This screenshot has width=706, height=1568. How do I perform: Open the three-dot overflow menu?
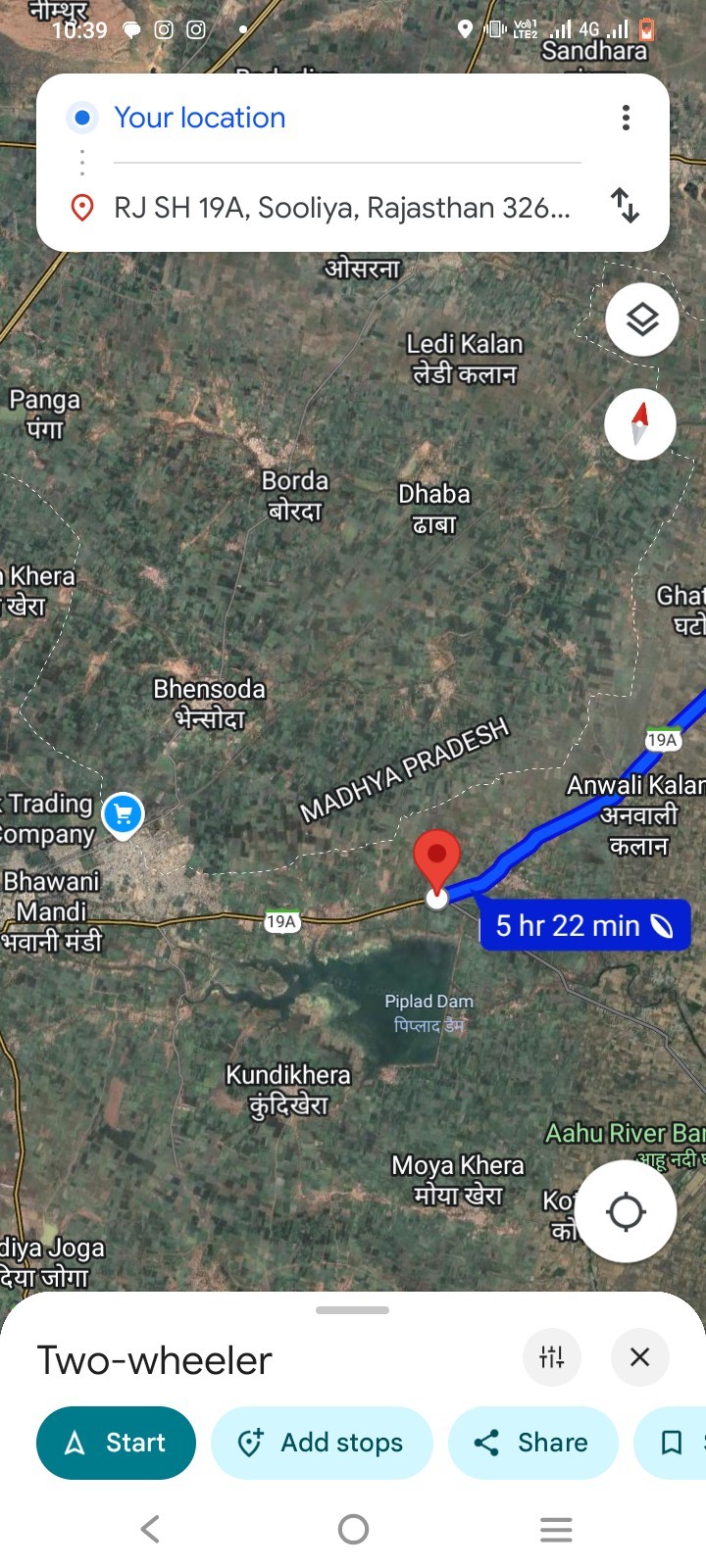coord(626,118)
